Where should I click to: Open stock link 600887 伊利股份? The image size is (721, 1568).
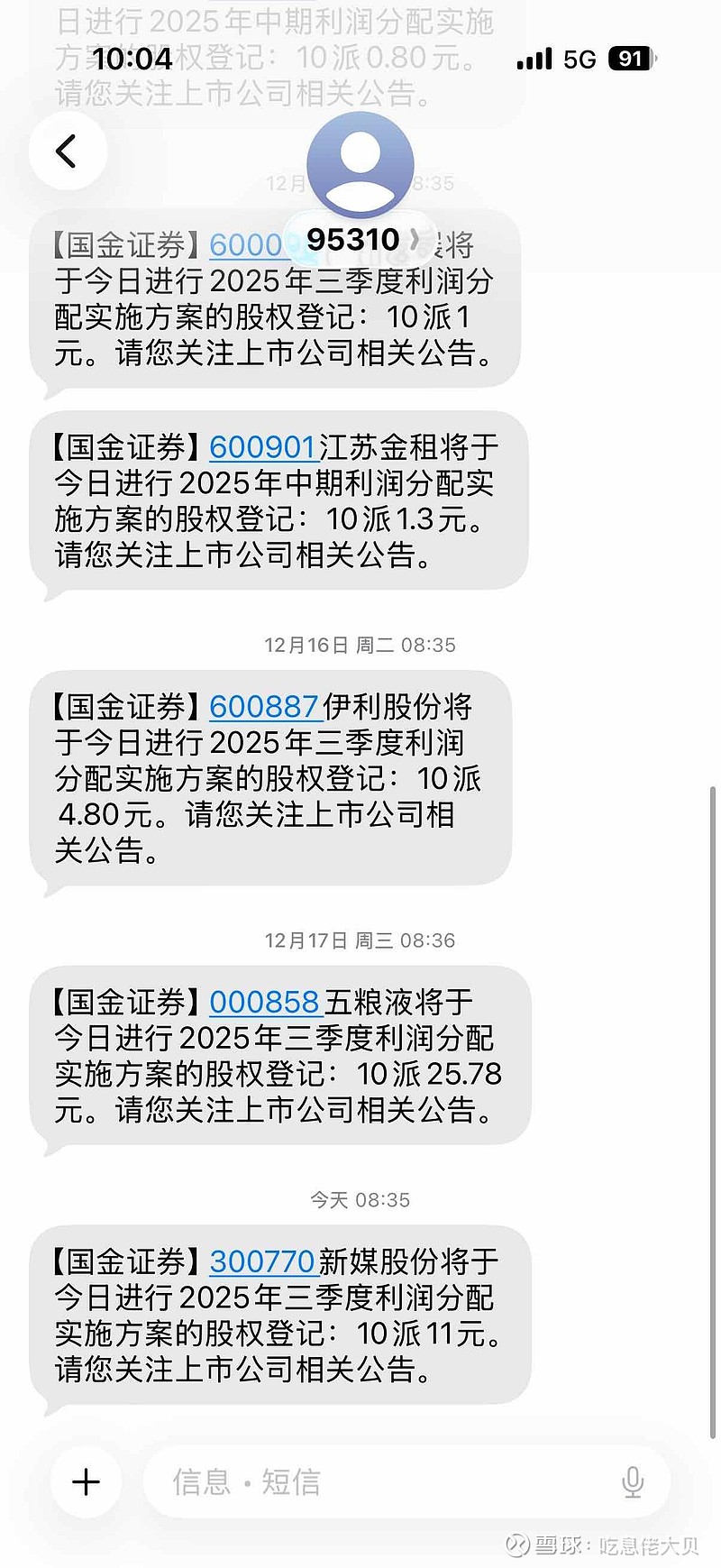[262, 707]
